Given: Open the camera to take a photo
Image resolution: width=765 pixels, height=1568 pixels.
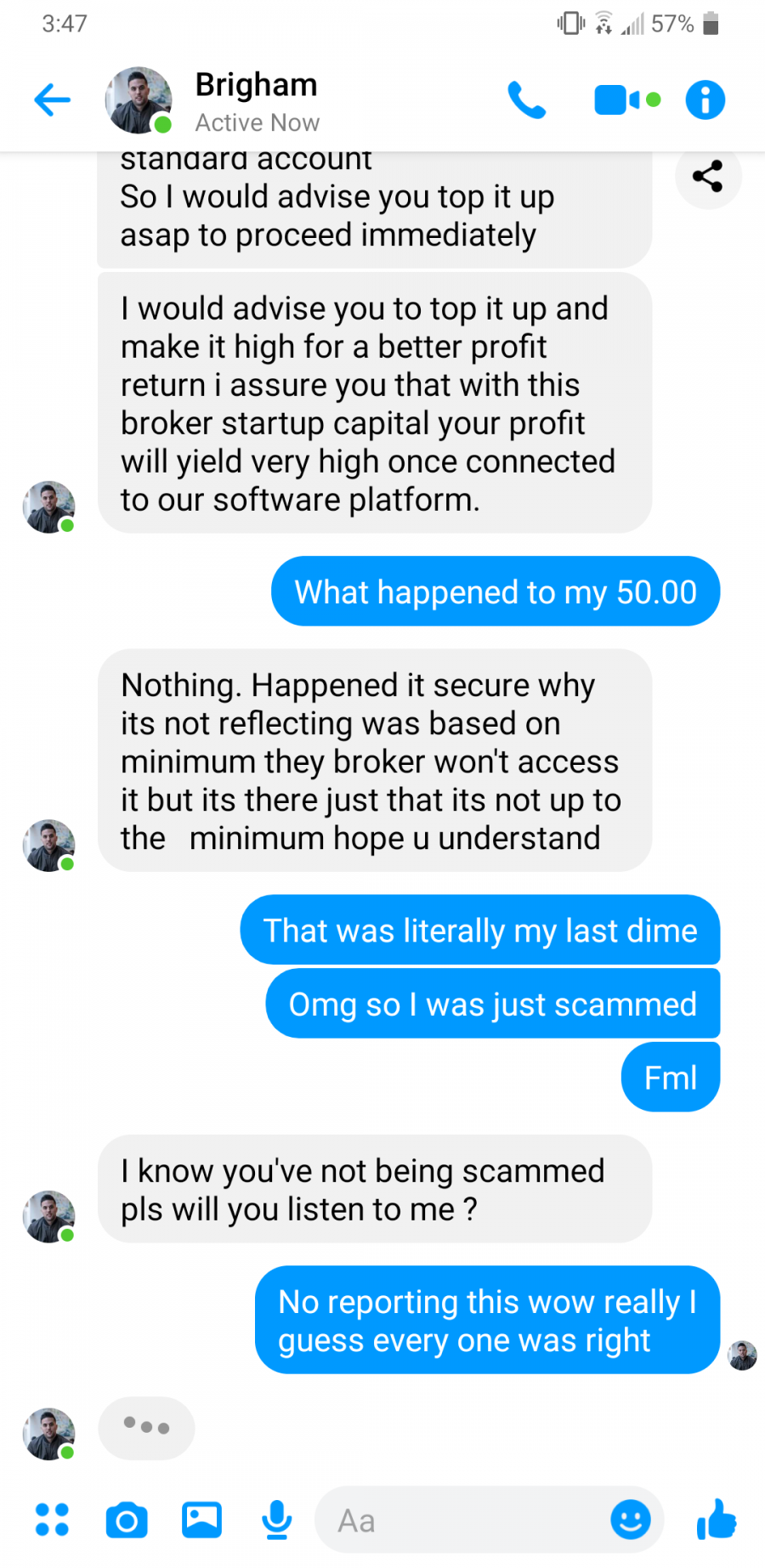Looking at the screenshot, I should tap(127, 1520).
